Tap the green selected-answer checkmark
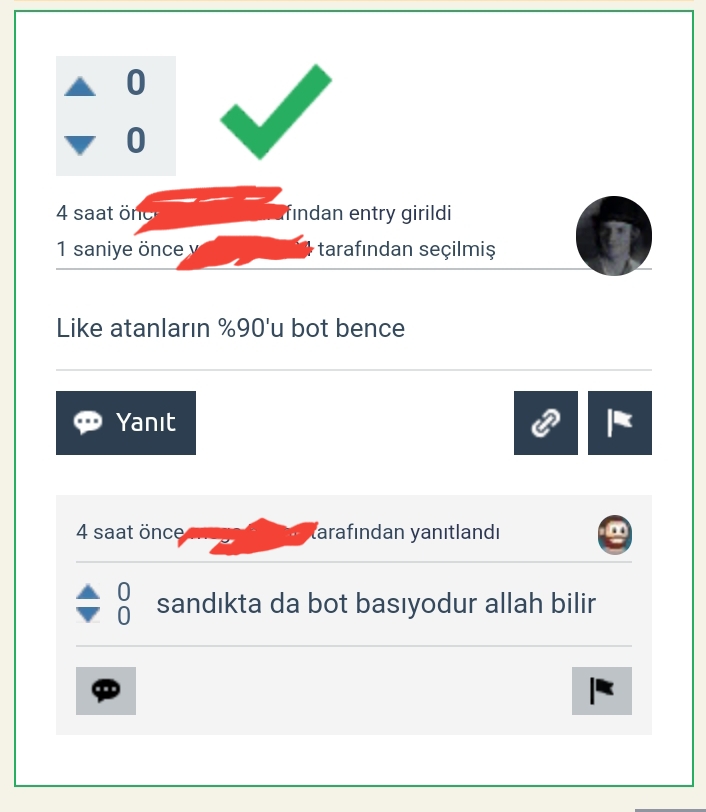Viewport: 706px width, 812px height. [274, 110]
